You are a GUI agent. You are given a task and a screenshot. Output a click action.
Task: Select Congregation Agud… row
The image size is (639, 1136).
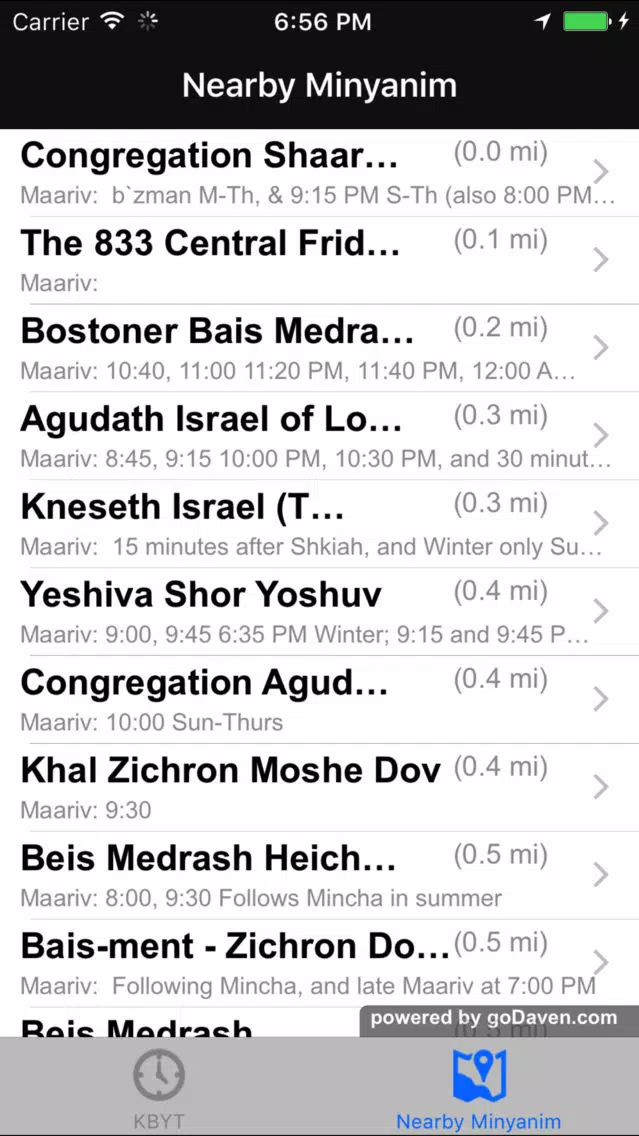[320, 700]
